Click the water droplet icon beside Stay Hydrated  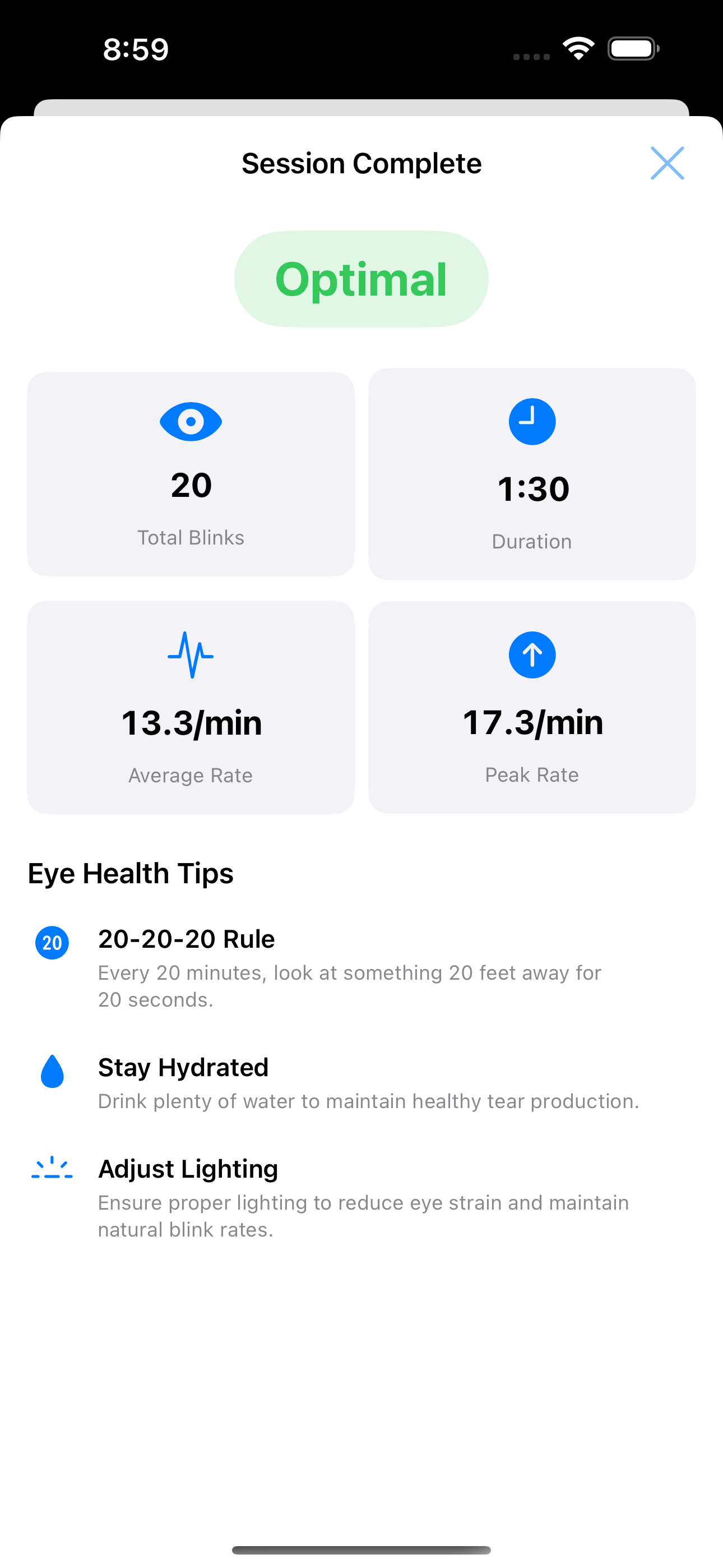click(52, 1071)
